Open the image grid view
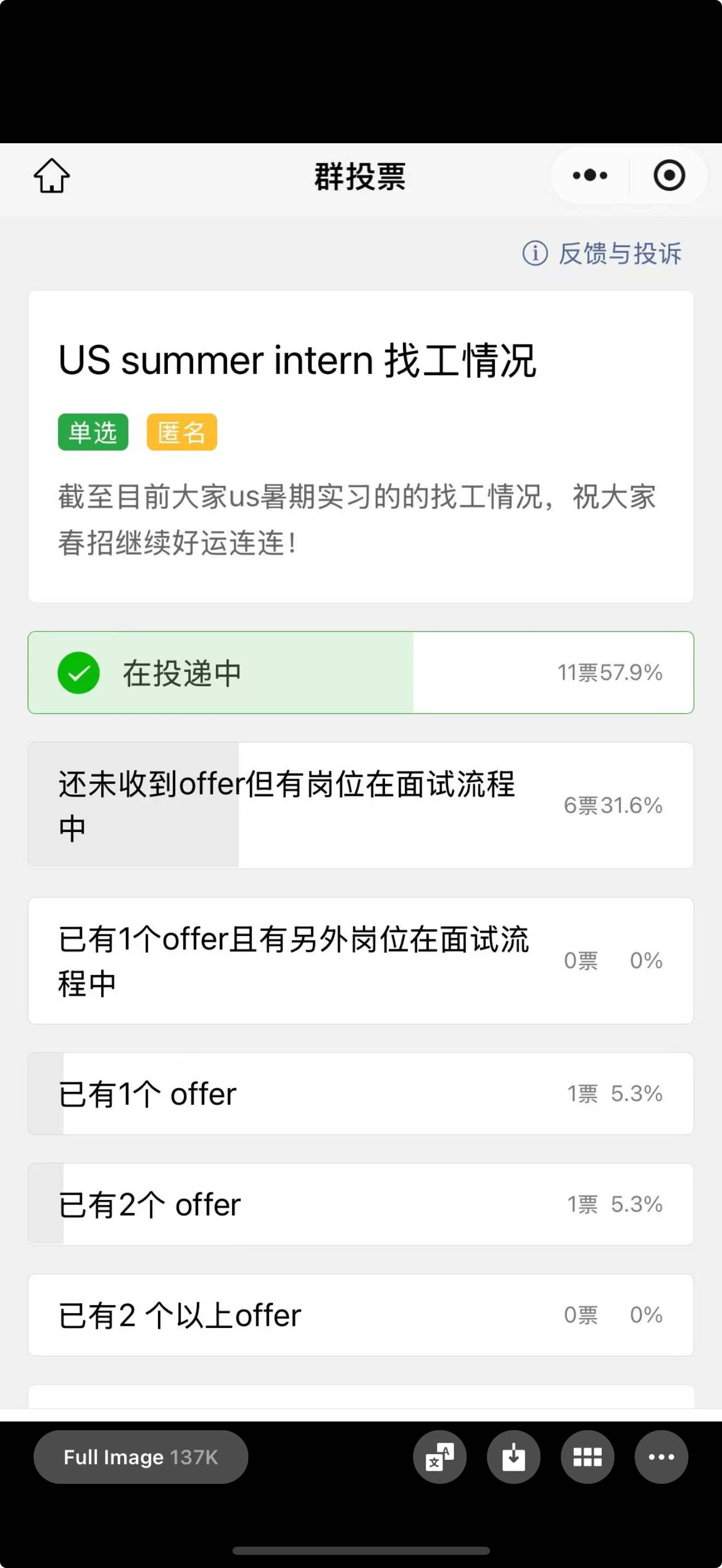Viewport: 722px width, 1568px height. [x=587, y=1456]
